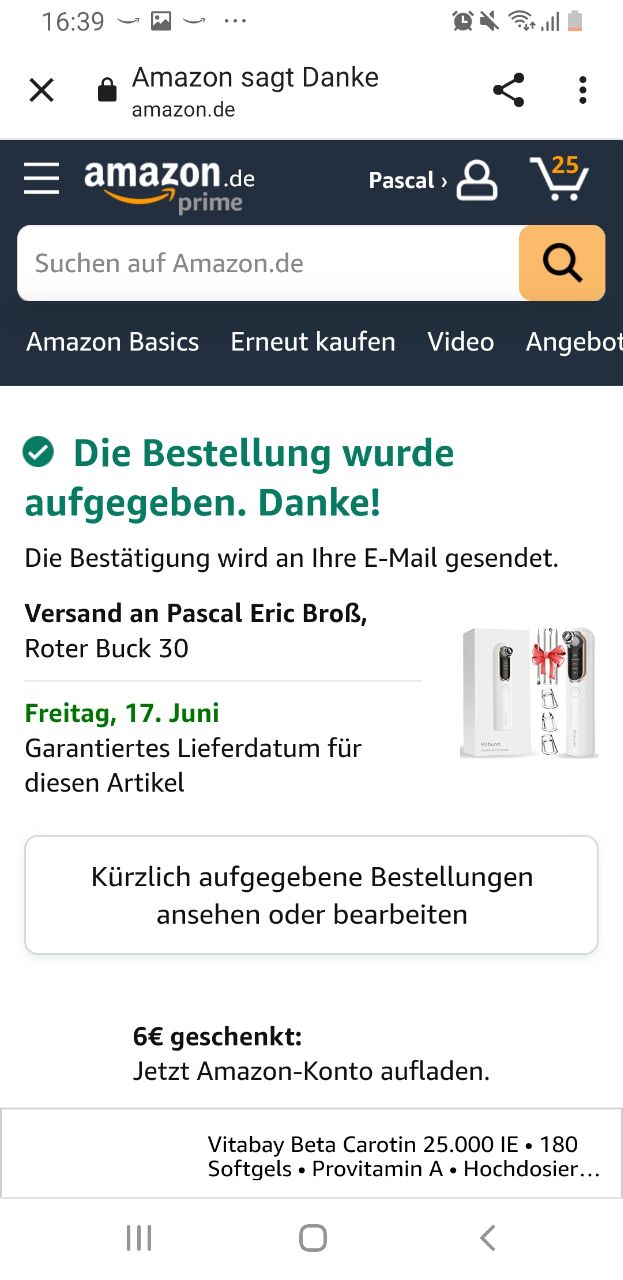Open Pascal's account page
This screenshot has height=1280, width=623.
[x=432, y=181]
